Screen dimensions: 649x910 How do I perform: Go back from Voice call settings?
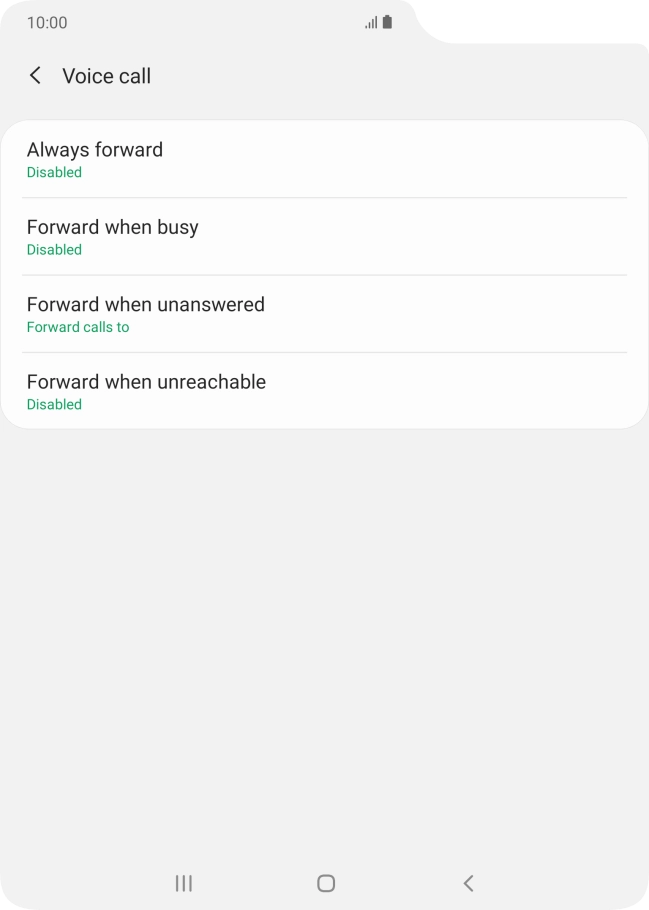point(36,76)
